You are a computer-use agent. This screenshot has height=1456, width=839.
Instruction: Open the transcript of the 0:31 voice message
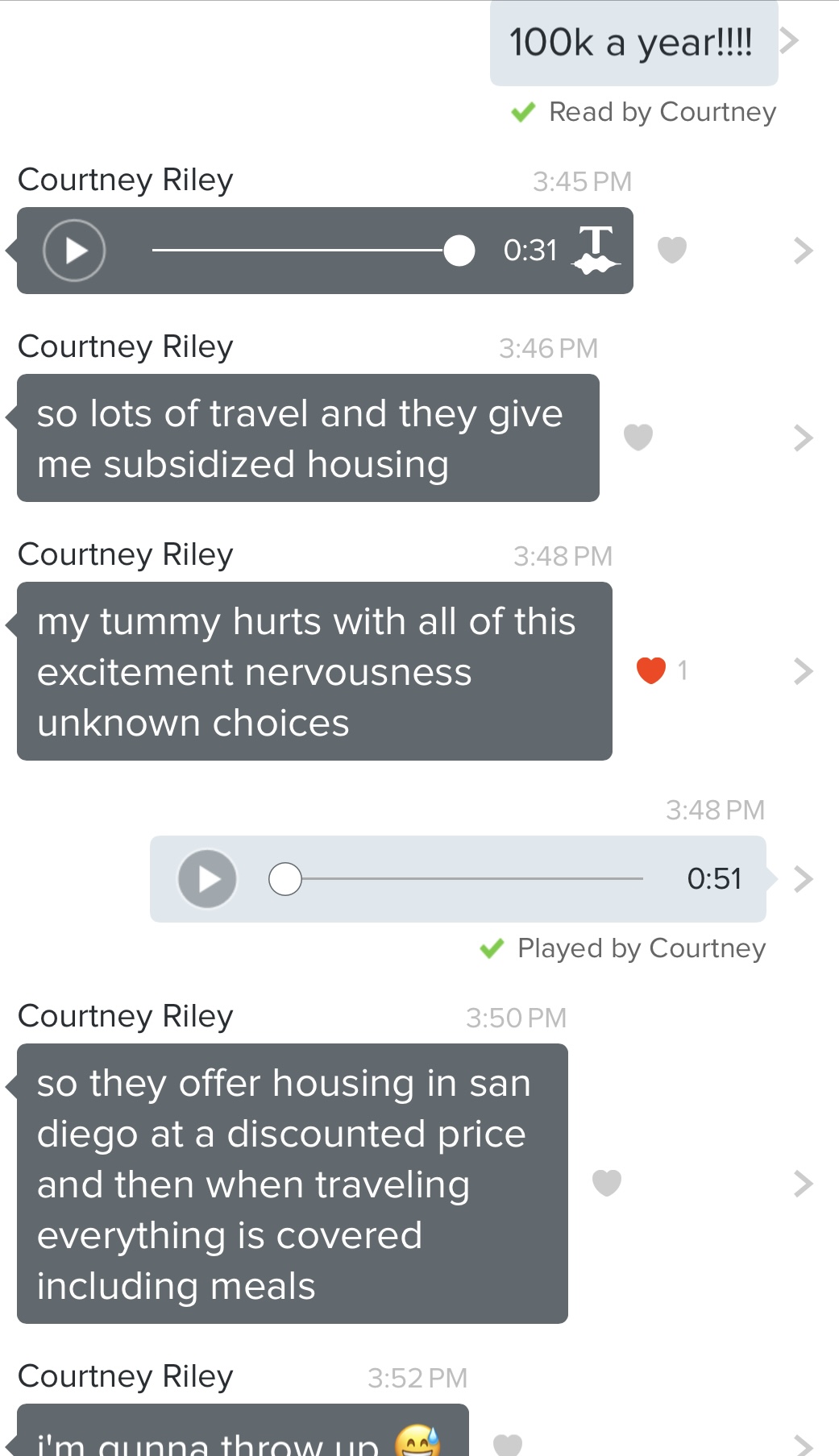596,250
